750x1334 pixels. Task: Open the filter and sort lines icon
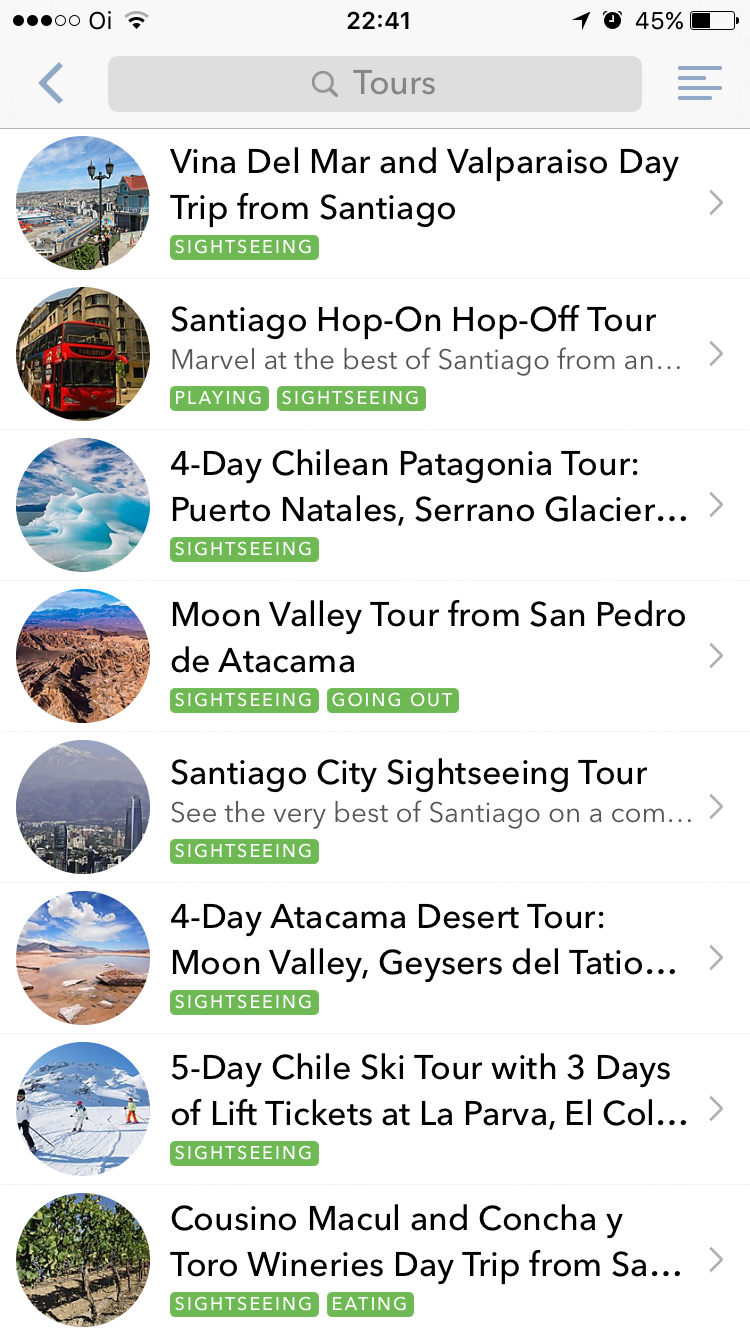(x=699, y=83)
